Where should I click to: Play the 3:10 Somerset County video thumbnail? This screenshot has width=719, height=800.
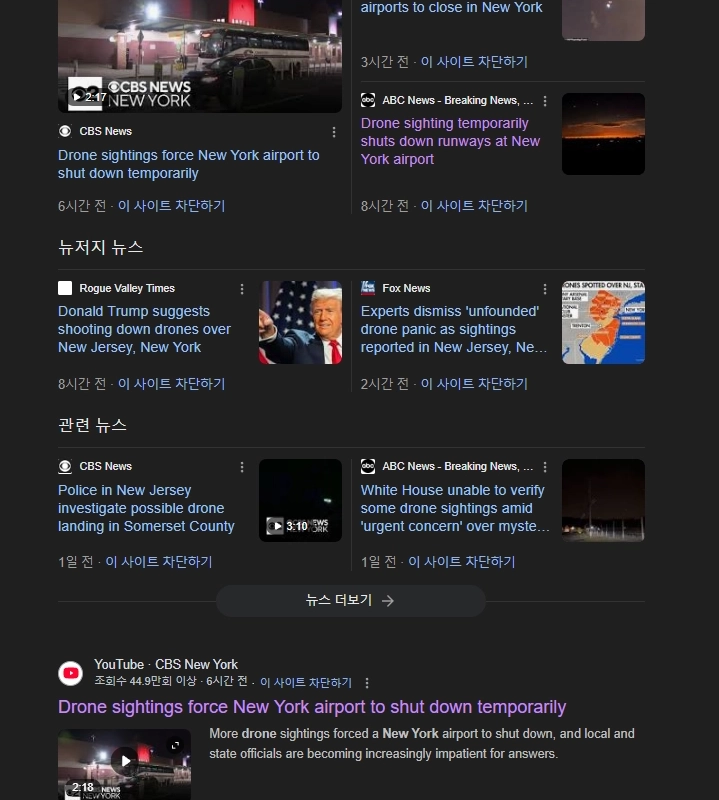[x=300, y=500]
